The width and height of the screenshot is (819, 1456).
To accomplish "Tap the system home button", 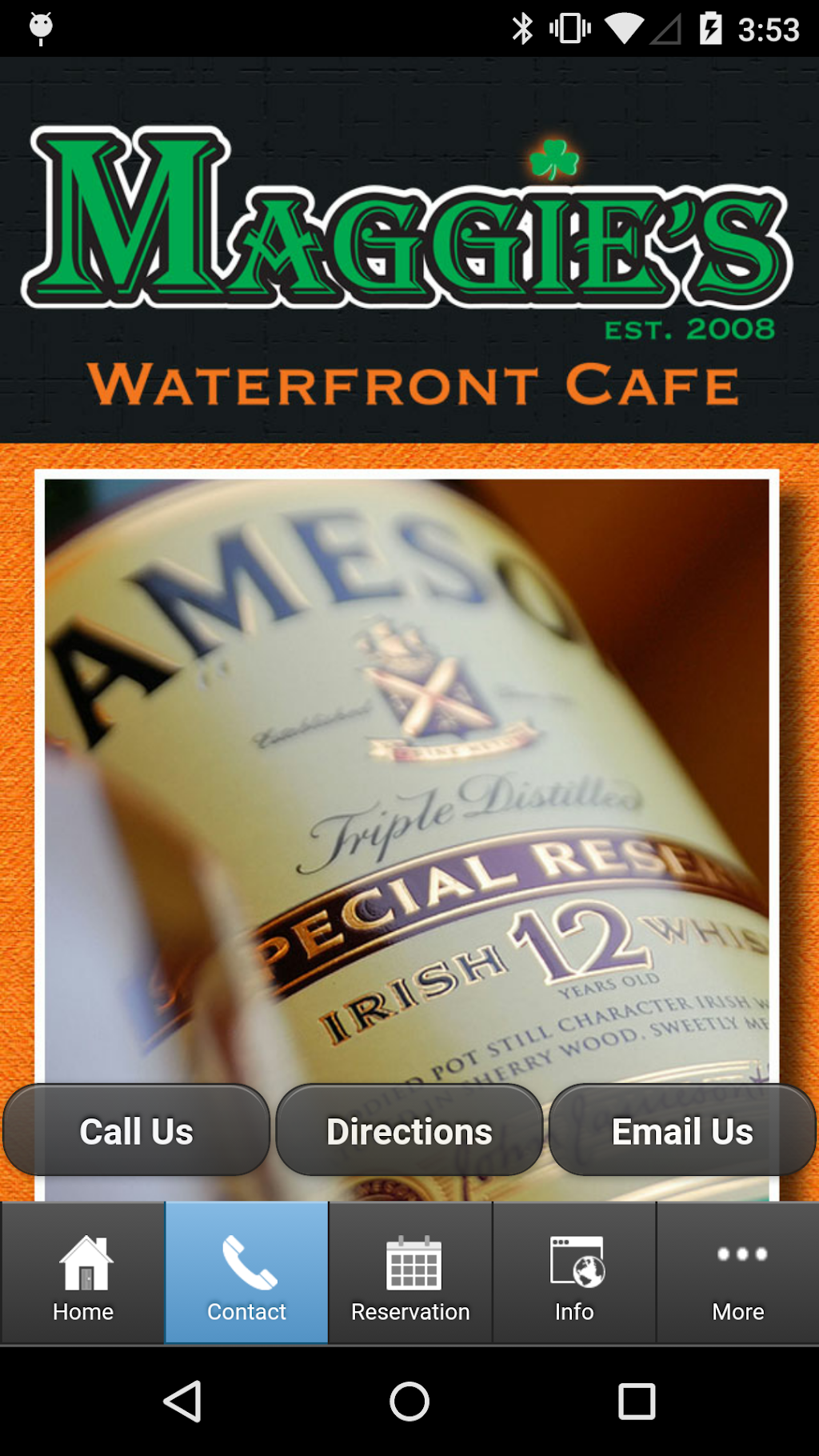I will [x=409, y=1402].
